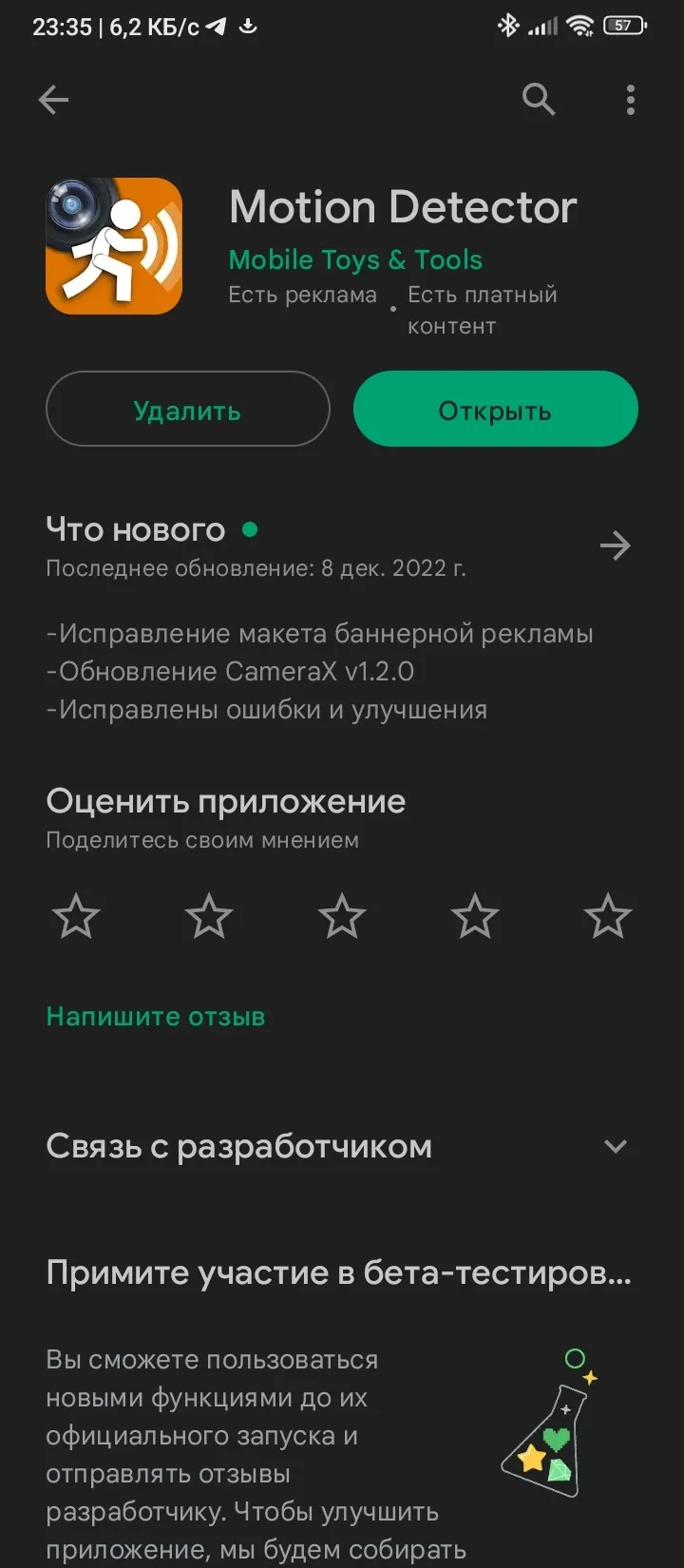Open the three-dot overflow menu

pyautogui.click(x=631, y=100)
